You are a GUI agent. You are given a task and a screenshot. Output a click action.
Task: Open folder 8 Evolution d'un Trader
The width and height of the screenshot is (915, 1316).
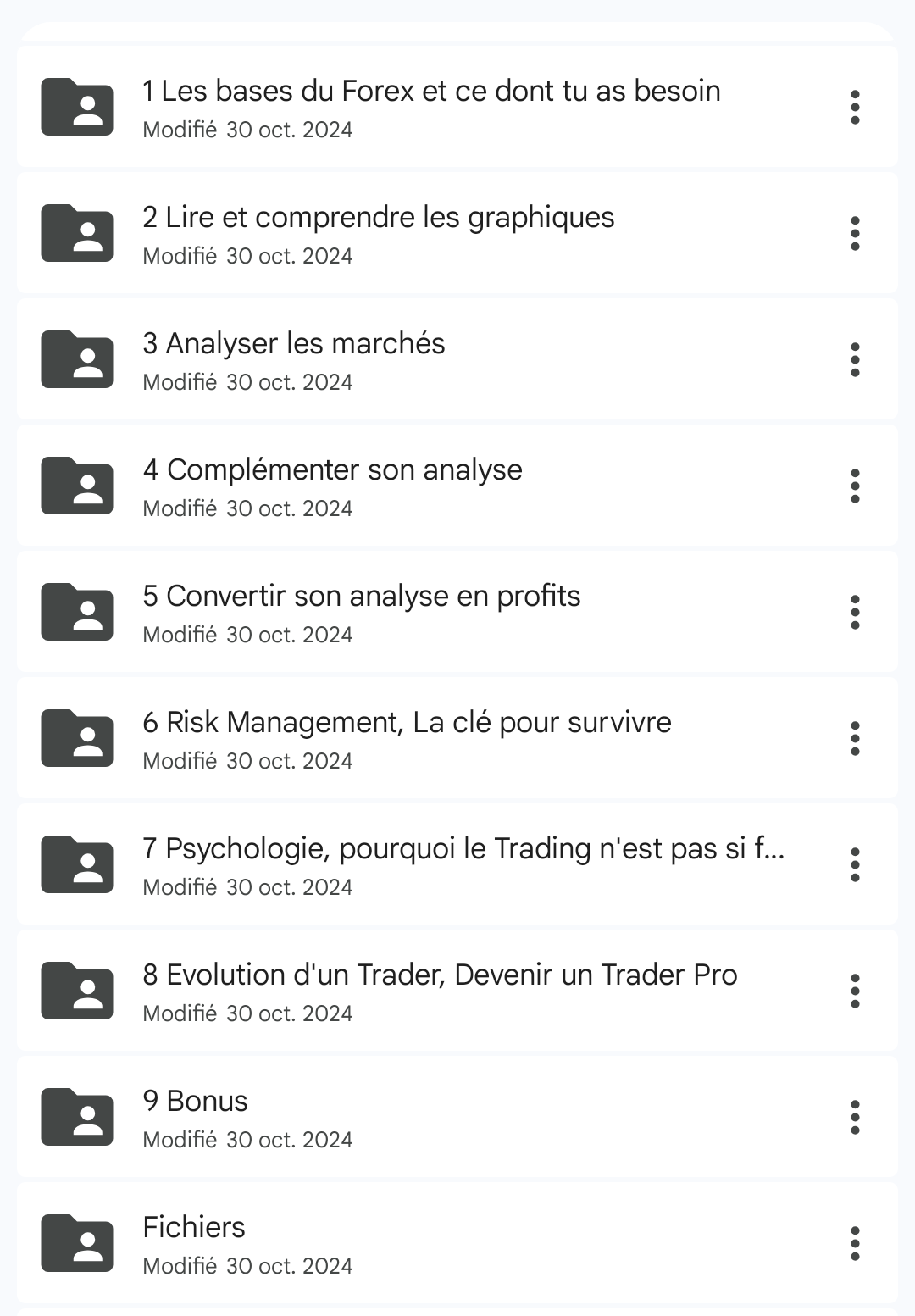(439, 991)
